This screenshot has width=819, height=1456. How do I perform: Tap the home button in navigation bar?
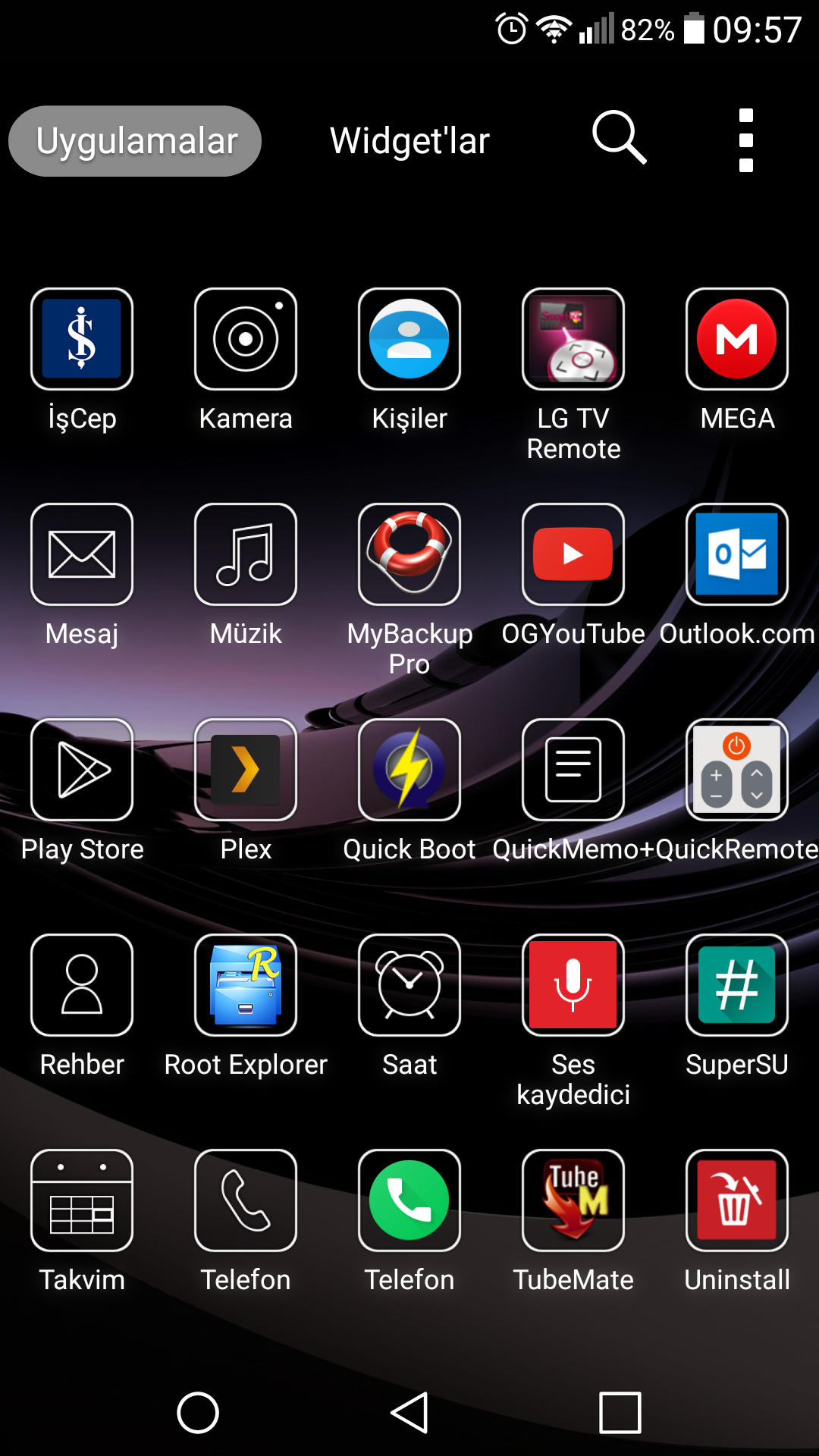(x=198, y=1413)
